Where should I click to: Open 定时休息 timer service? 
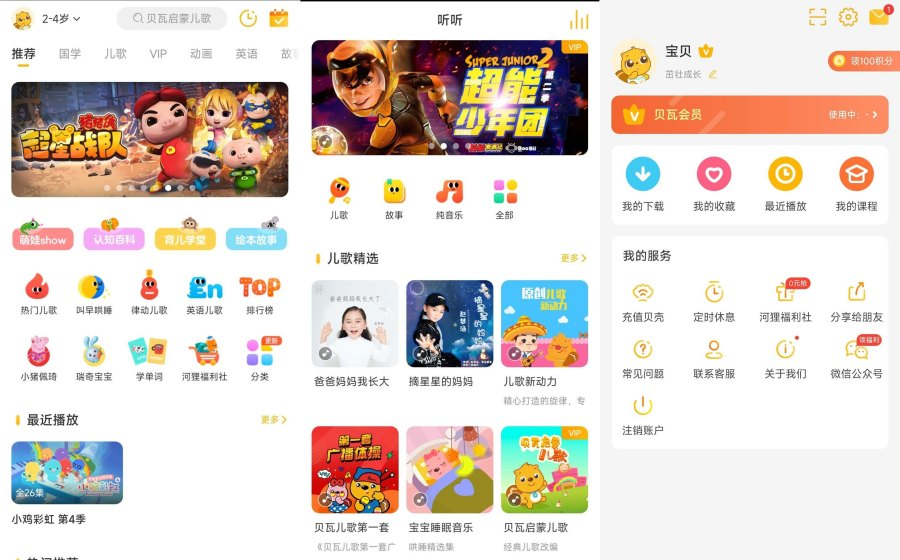coord(714,300)
